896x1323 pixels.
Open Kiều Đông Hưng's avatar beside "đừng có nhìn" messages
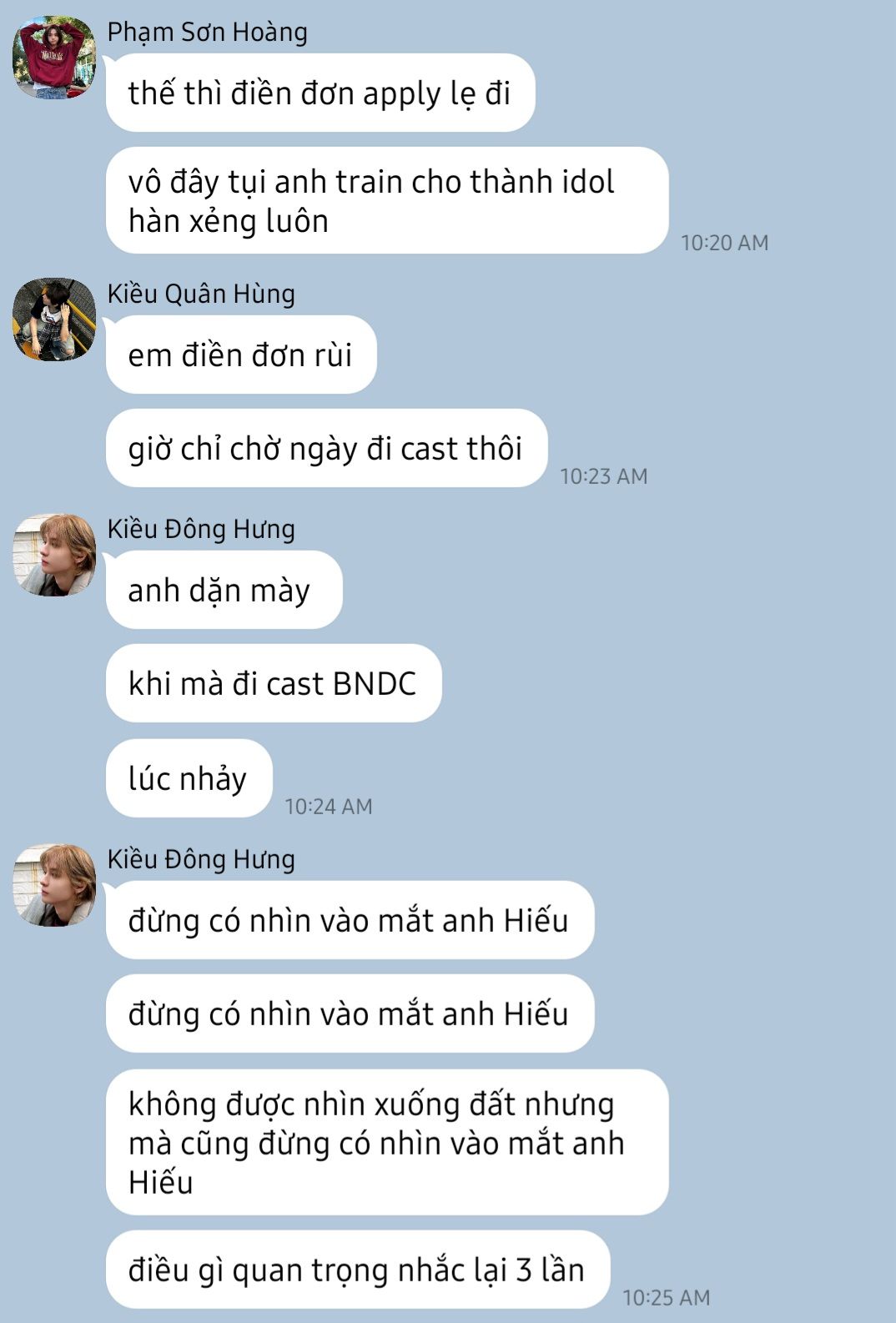[x=54, y=885]
